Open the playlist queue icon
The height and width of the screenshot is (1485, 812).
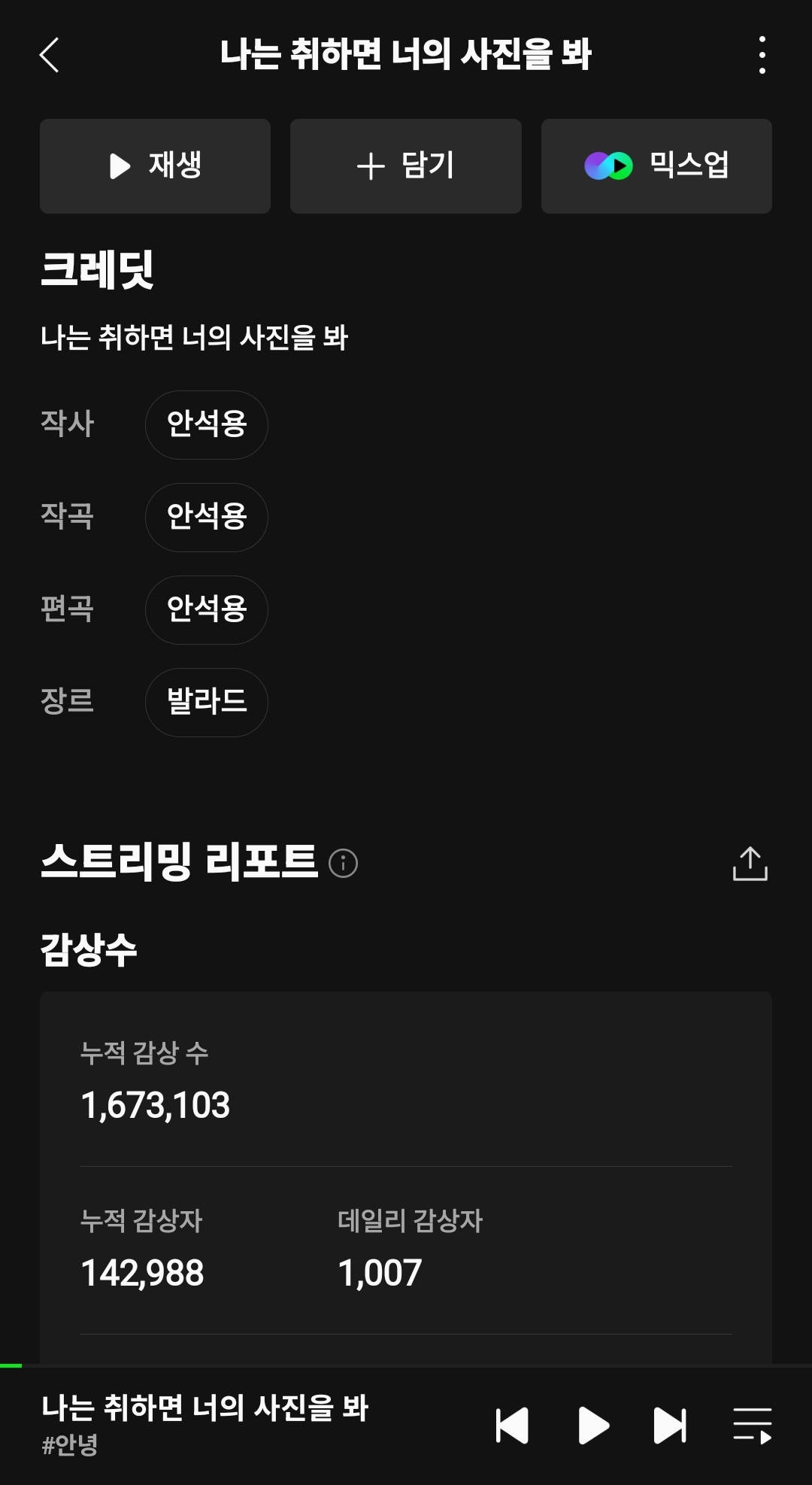753,1425
